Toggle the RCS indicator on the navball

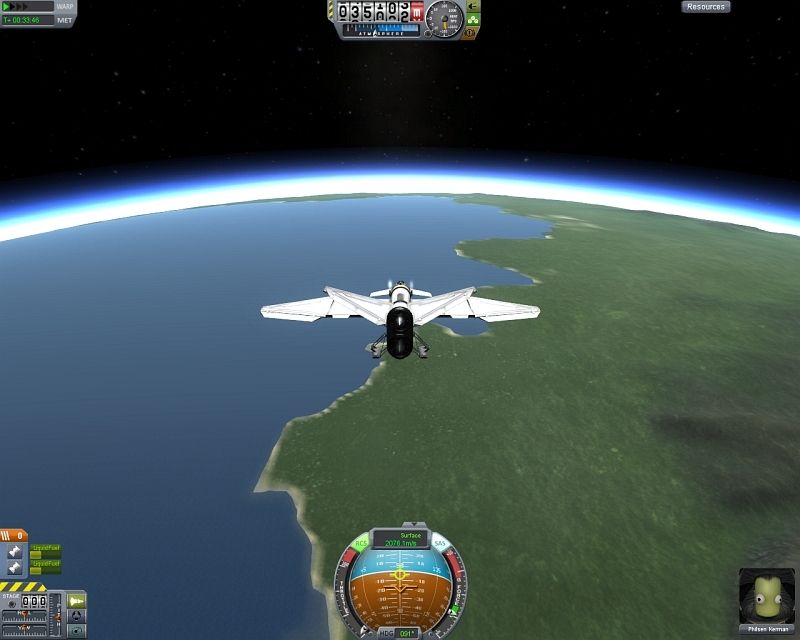(x=360, y=543)
